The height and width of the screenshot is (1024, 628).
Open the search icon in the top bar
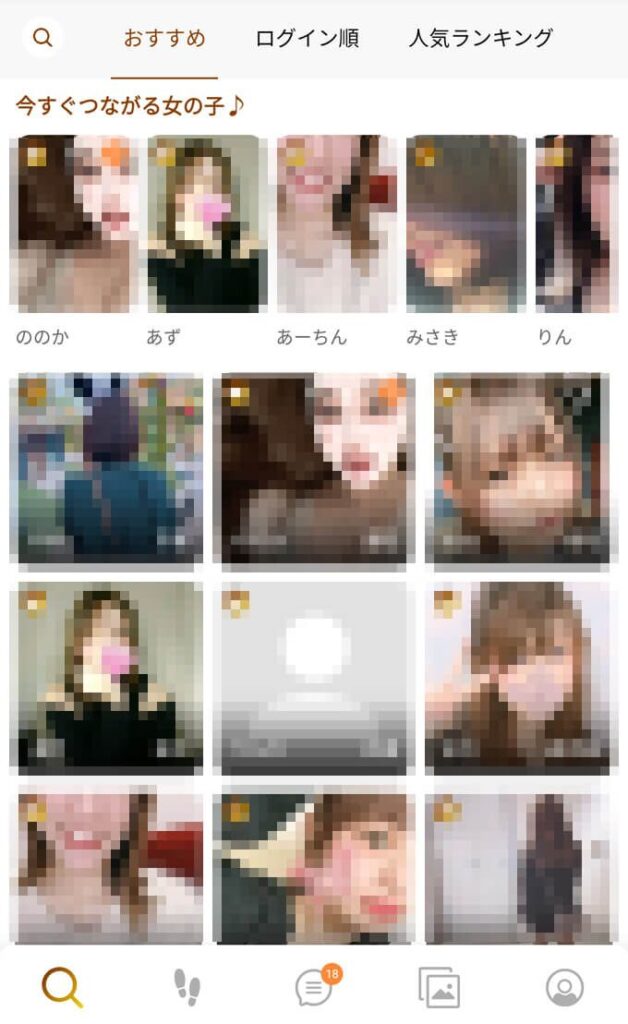point(42,38)
